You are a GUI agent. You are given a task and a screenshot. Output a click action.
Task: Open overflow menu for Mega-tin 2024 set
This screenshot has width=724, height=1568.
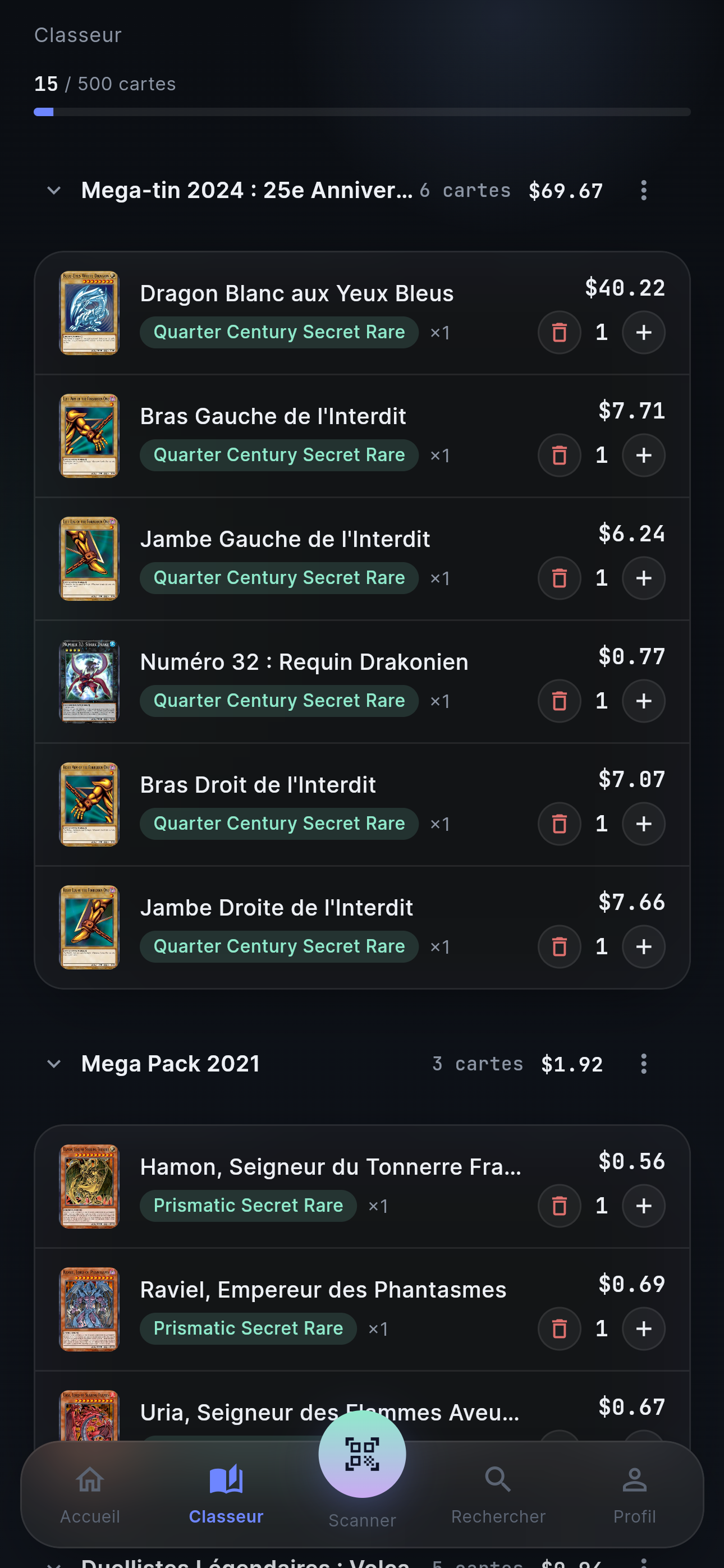[x=644, y=191]
